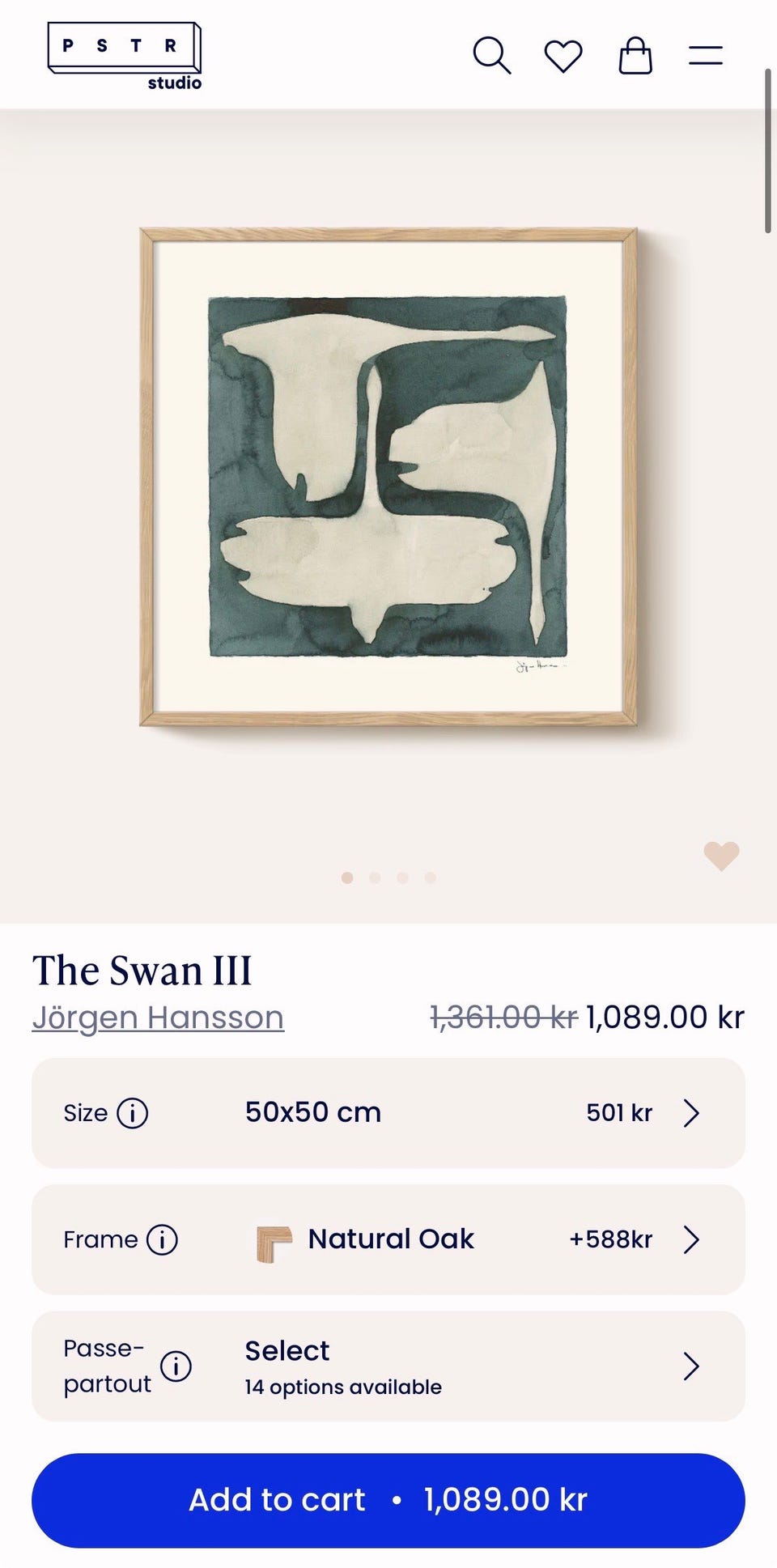Select a passe-partout option
The width and height of the screenshot is (777, 1568).
click(388, 1366)
